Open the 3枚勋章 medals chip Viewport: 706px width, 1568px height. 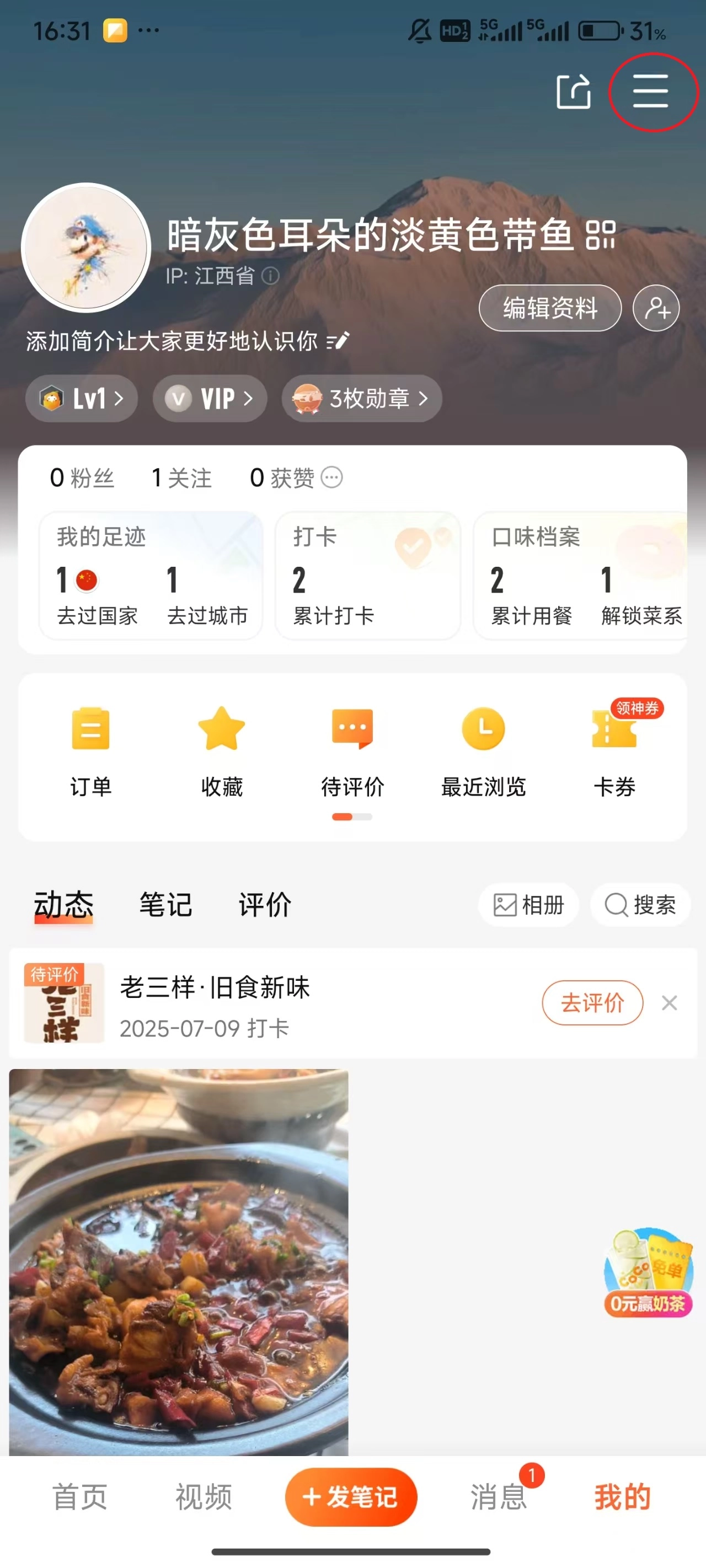(x=361, y=399)
